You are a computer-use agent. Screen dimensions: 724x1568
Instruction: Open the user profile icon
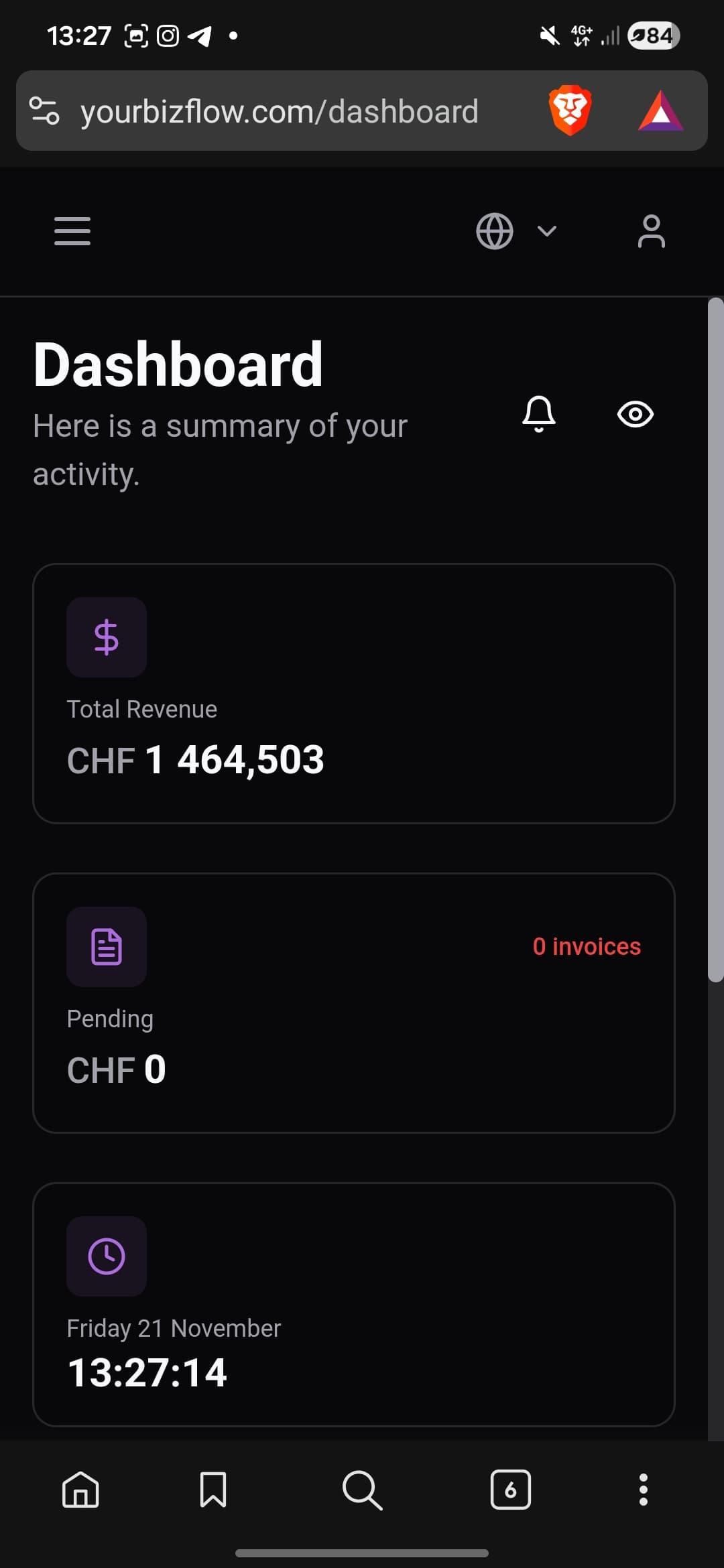[x=651, y=231]
